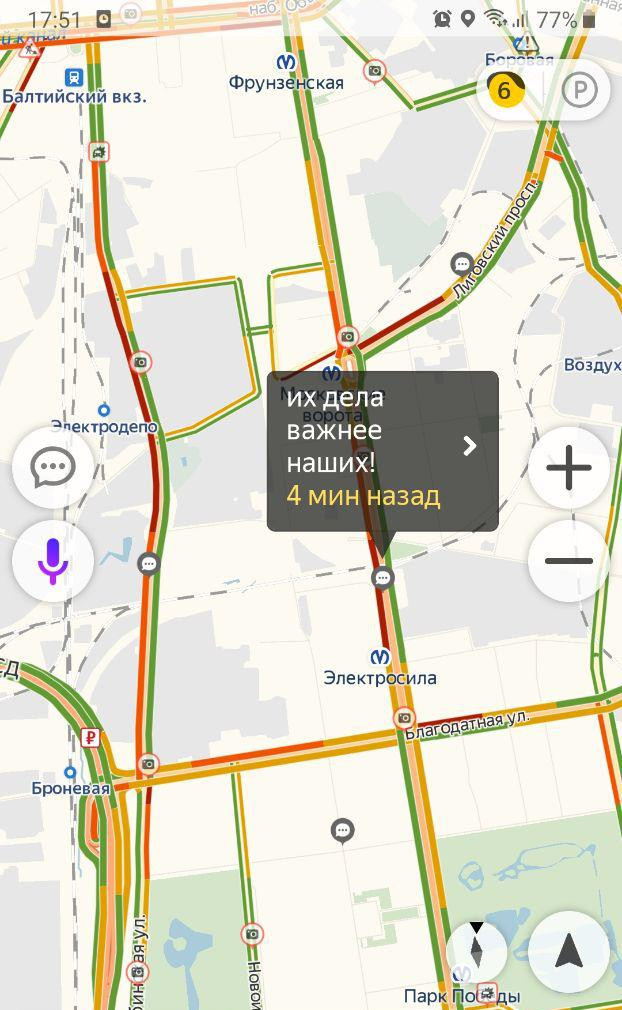Select the Электросила metro station marker

pyautogui.click(x=380, y=657)
